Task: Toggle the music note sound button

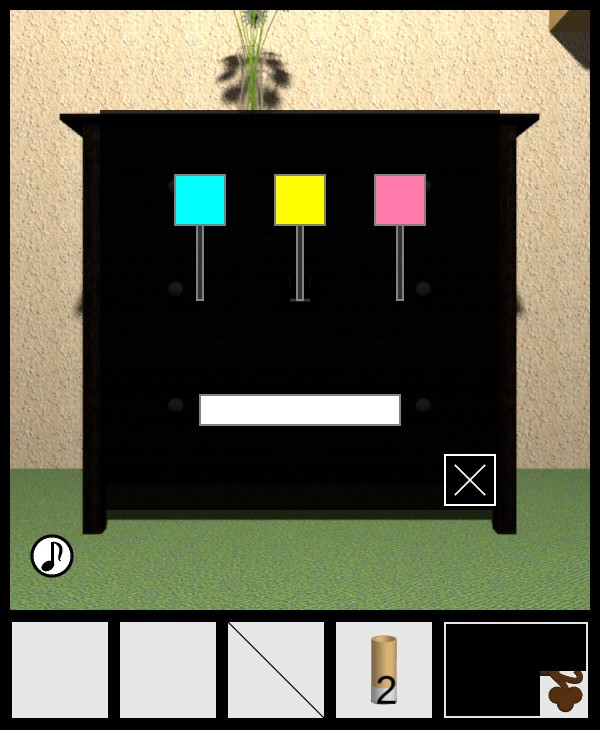Action: pyautogui.click(x=52, y=556)
